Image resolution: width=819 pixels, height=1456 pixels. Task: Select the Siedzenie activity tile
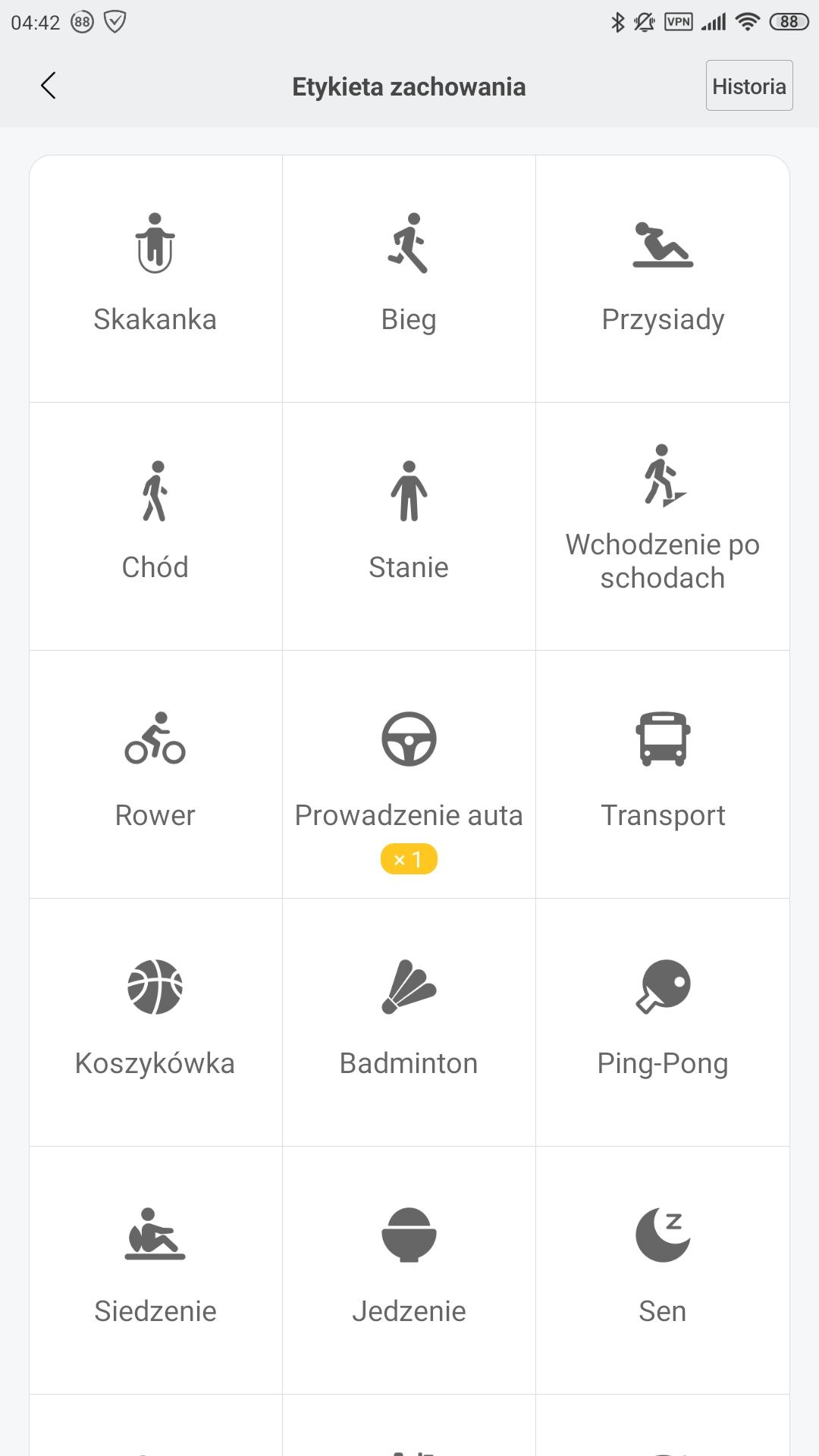click(155, 1269)
